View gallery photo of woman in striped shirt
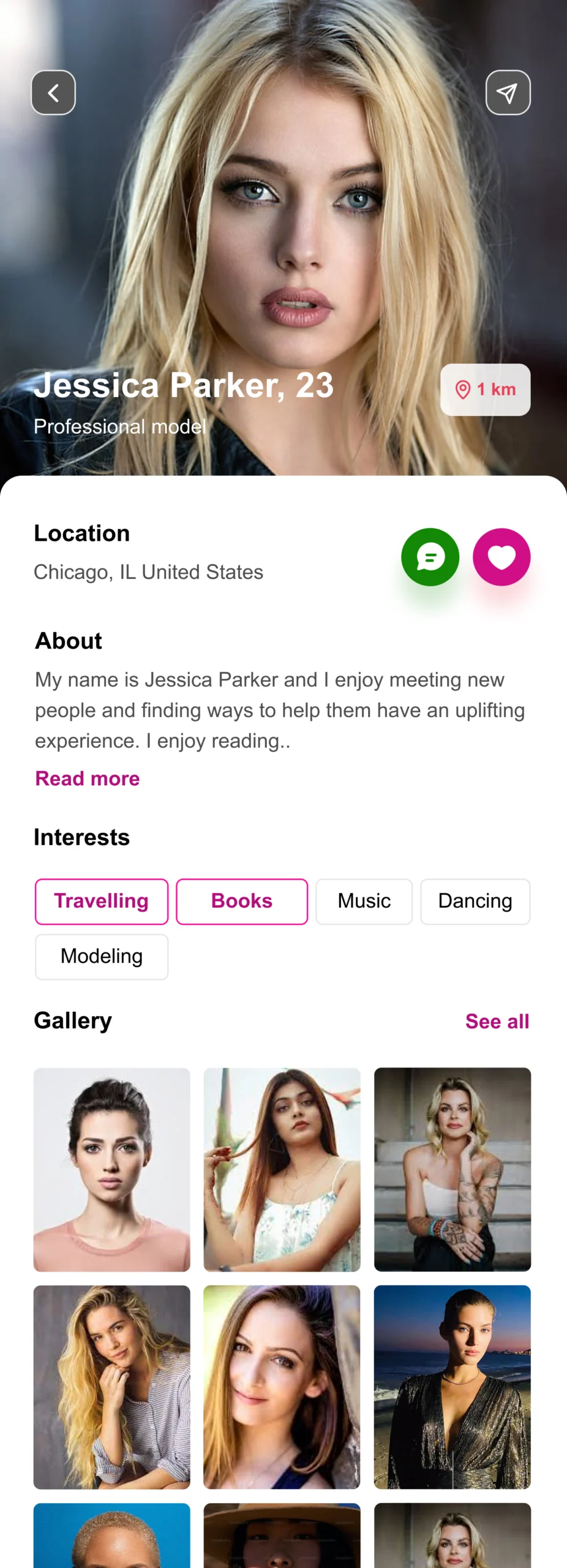This screenshot has width=567, height=1568. [x=112, y=1387]
